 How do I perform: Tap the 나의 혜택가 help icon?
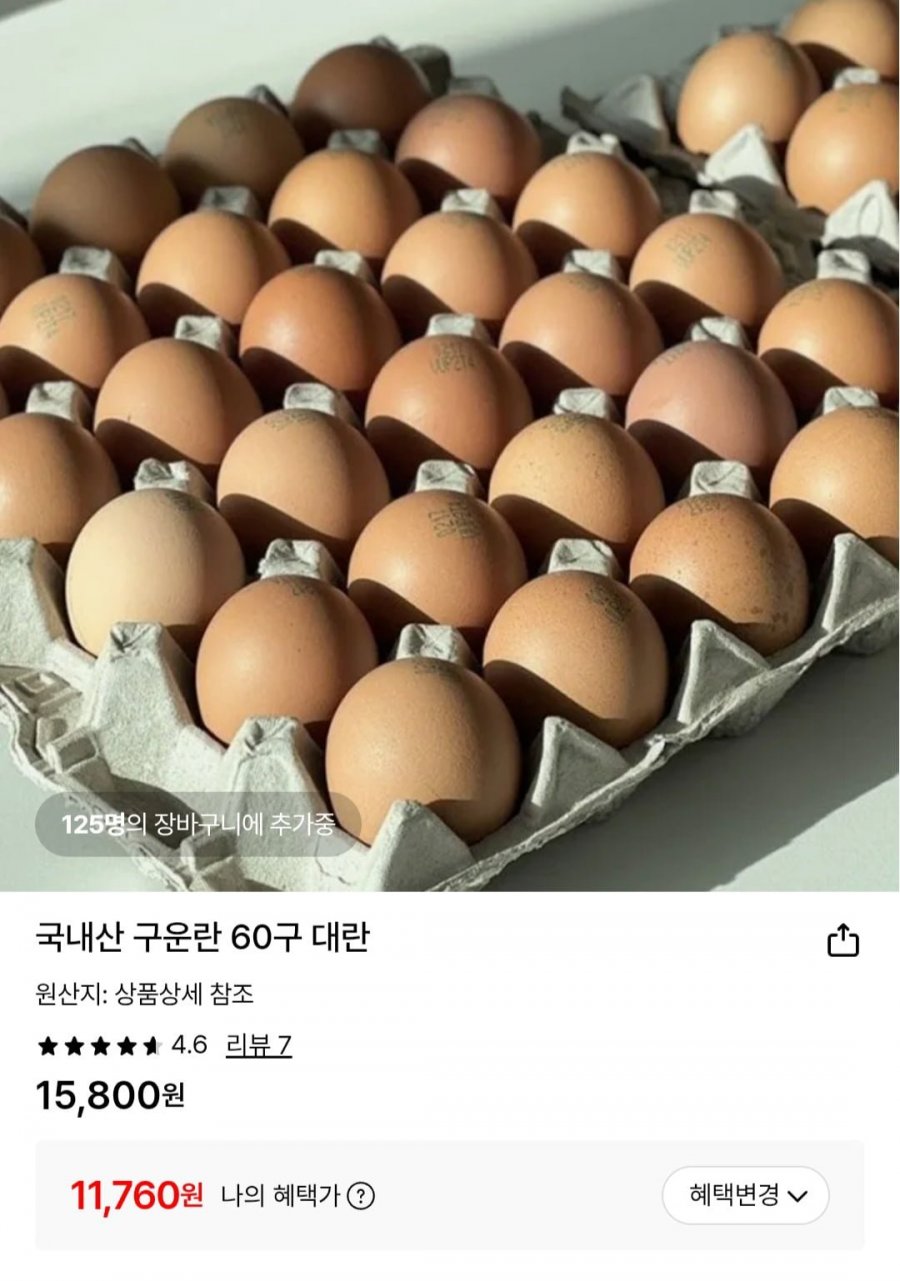click(361, 1196)
